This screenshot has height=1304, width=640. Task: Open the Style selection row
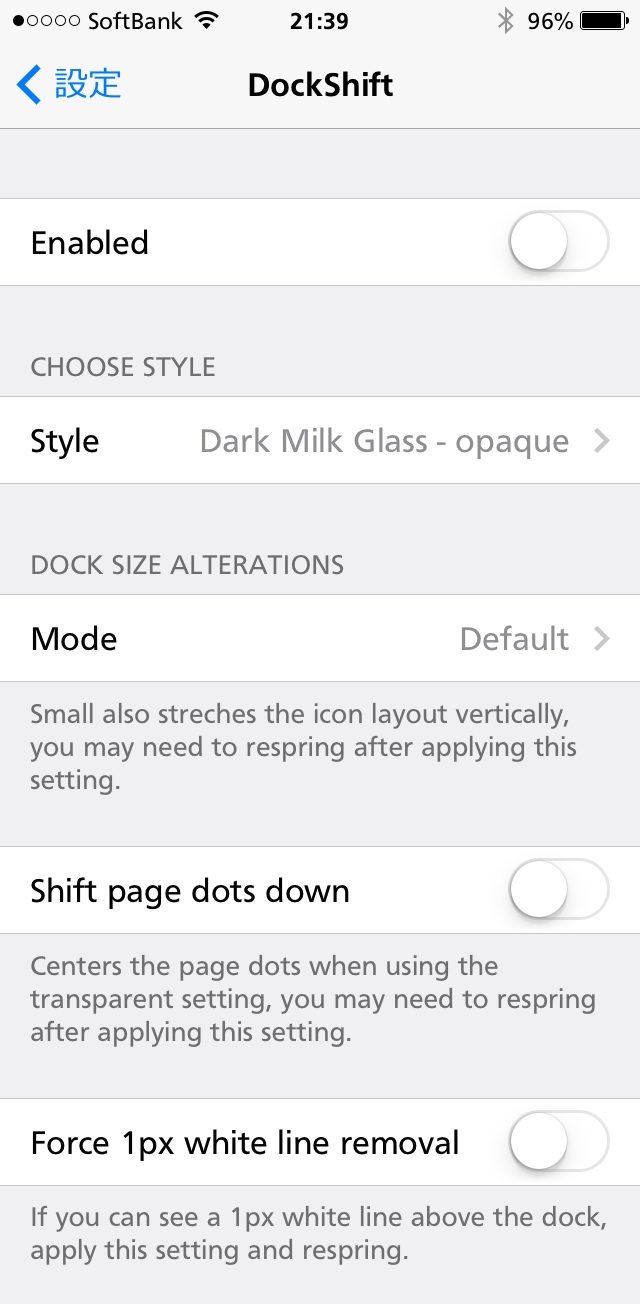pyautogui.click(x=320, y=441)
